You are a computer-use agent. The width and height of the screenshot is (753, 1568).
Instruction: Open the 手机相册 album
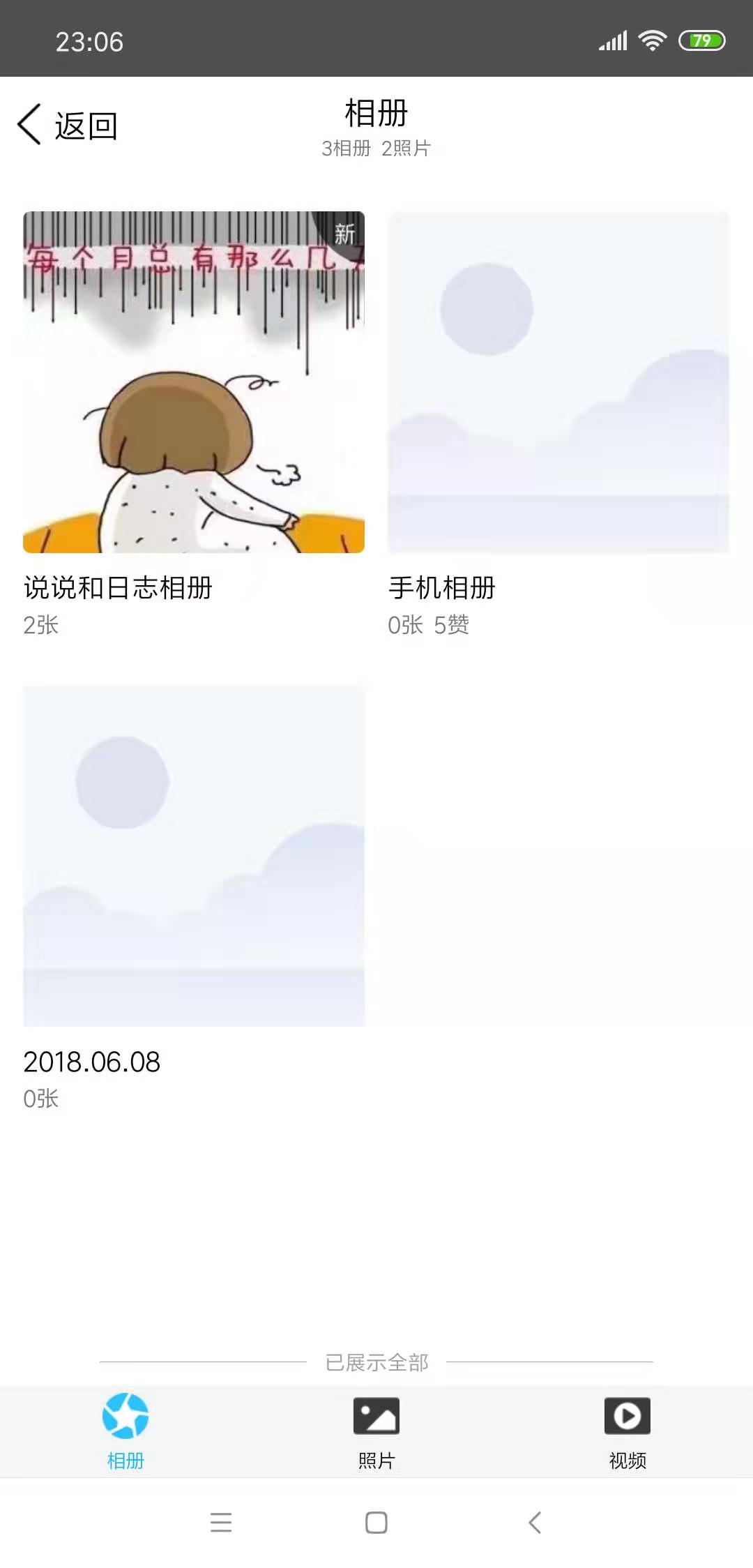click(558, 382)
